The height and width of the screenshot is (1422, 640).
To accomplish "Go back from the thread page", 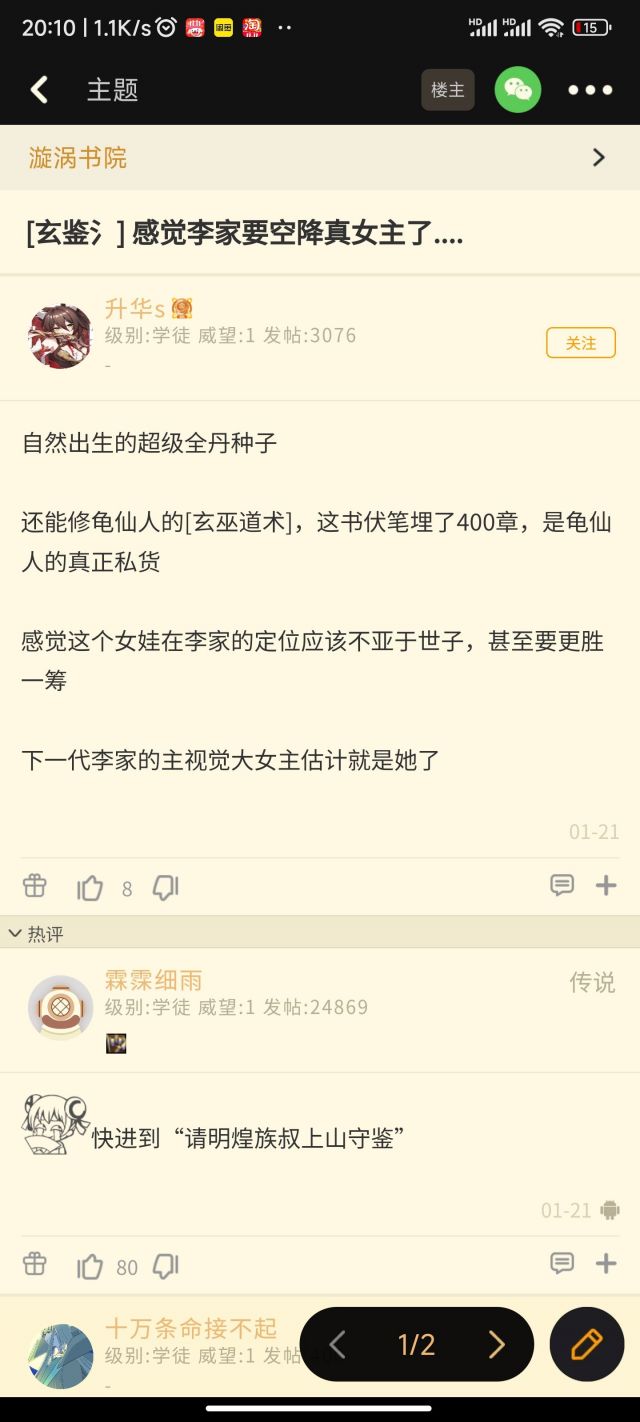I will point(40,90).
